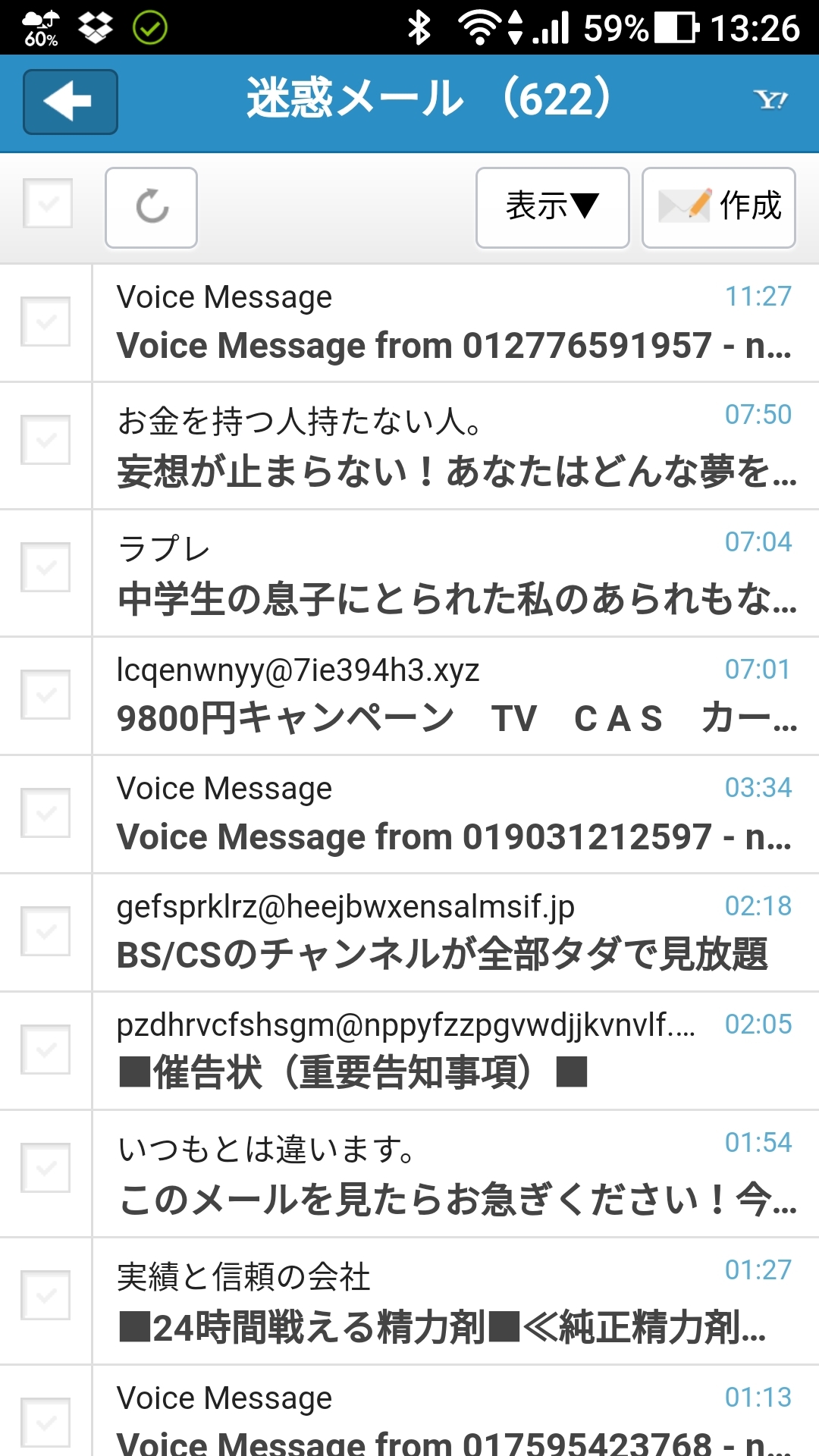Viewport: 819px width, 1456px height.
Task: Tap the Yahoo logo in the header
Action: click(770, 100)
